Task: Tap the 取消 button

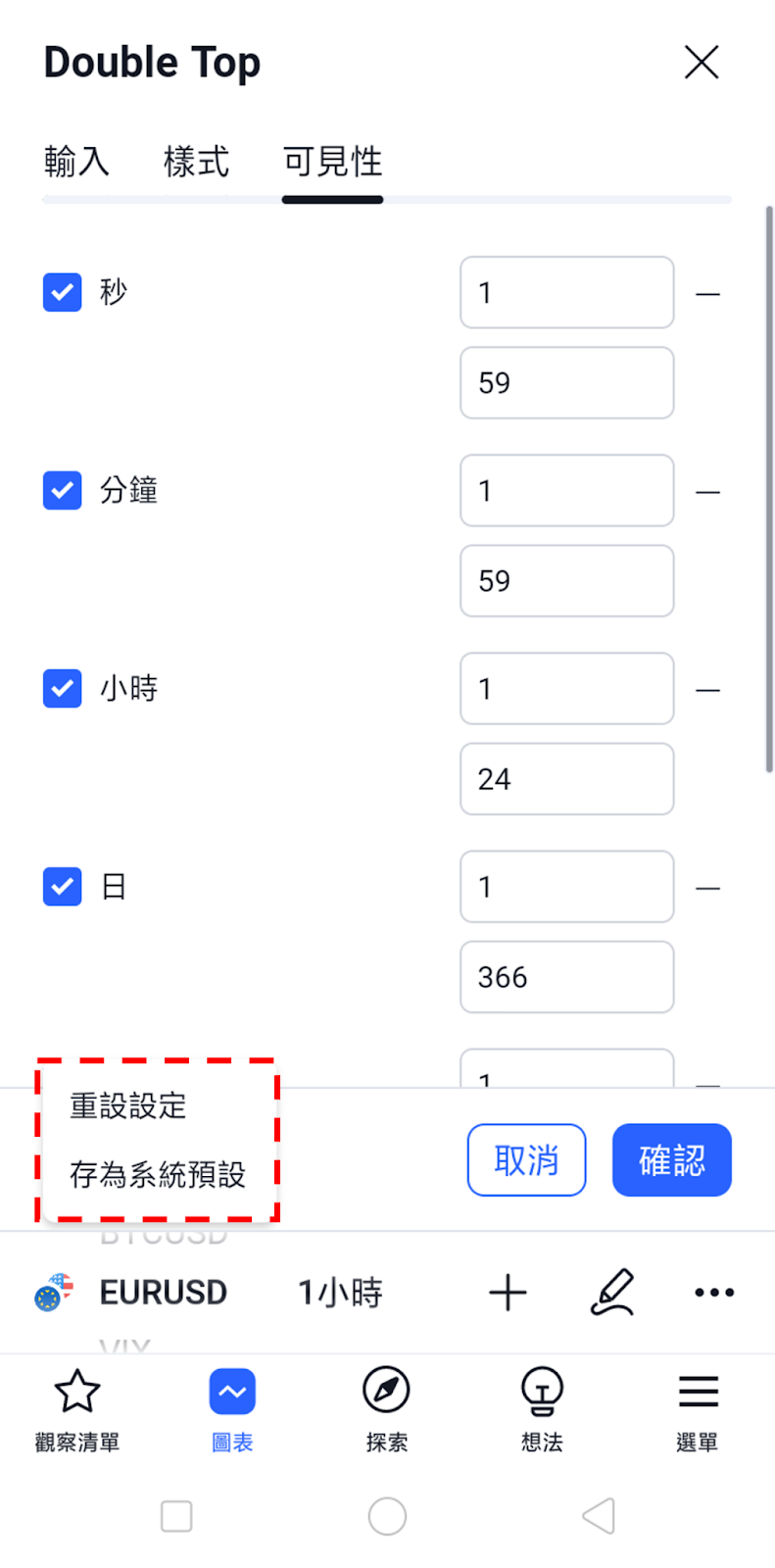Action: click(527, 1160)
